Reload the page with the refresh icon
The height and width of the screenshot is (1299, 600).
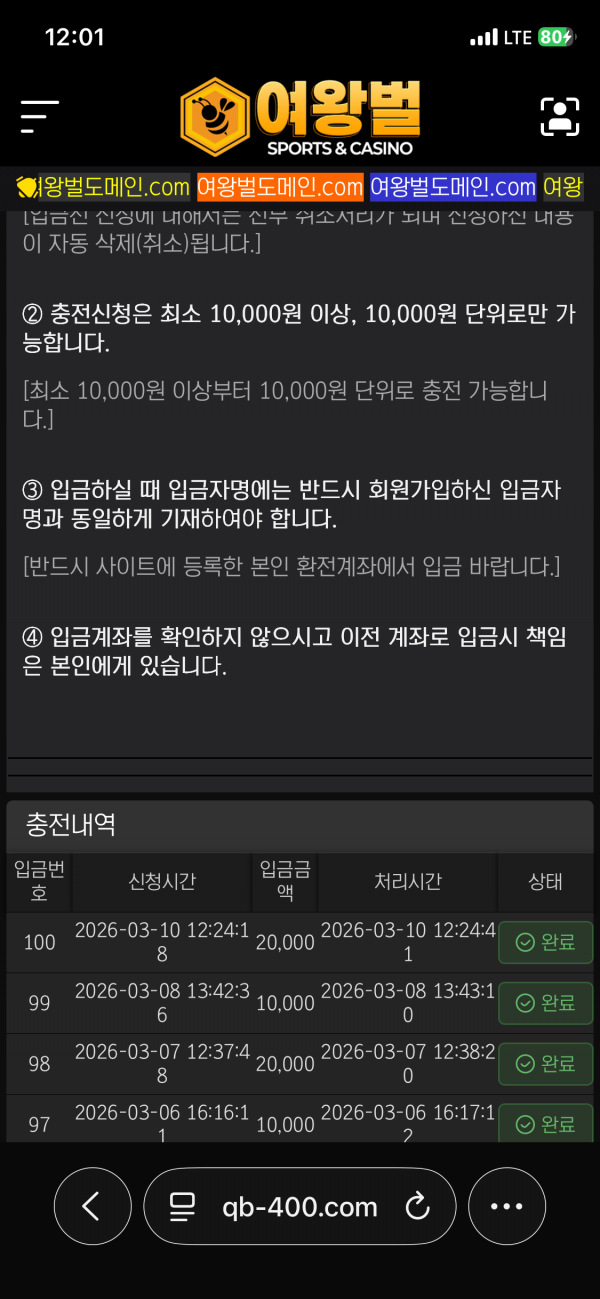click(418, 1207)
